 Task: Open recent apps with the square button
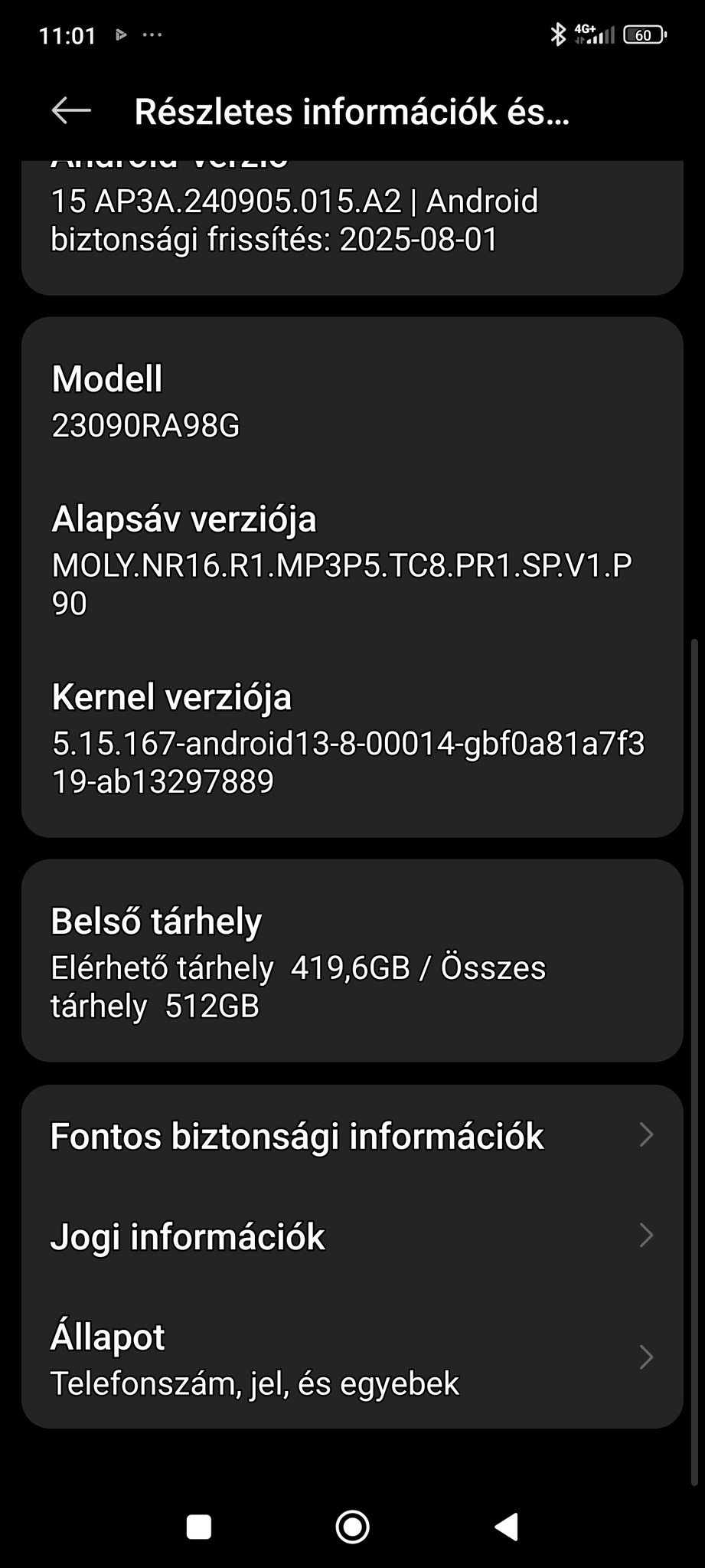[x=199, y=1526]
